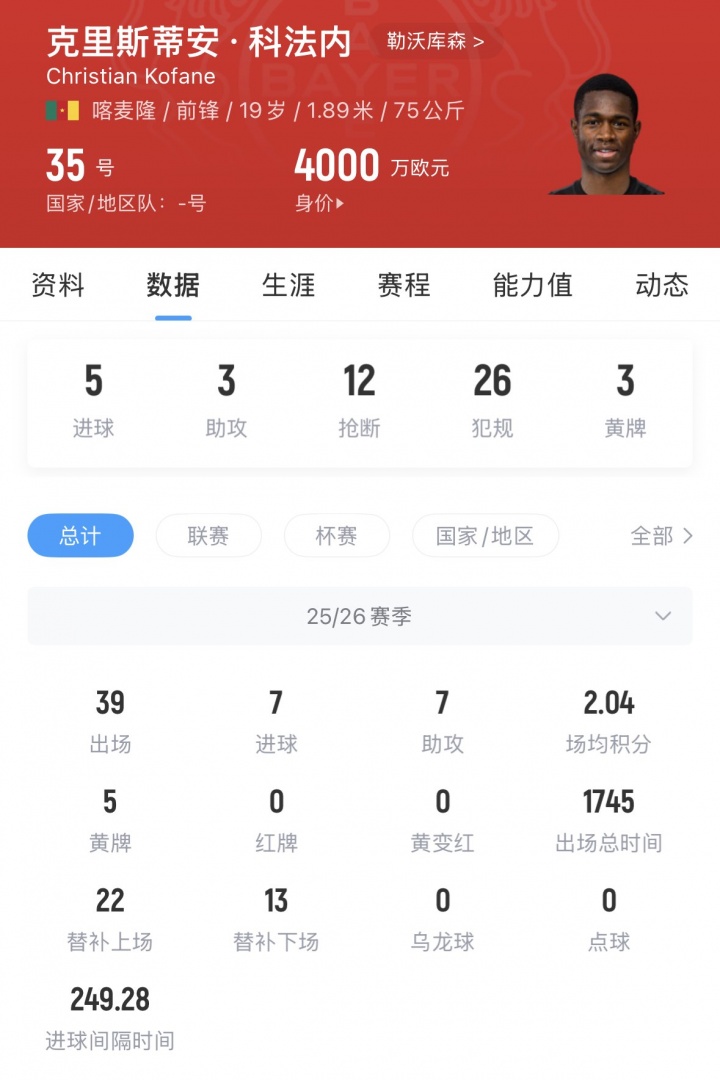The image size is (720, 1080).
Task: Select the 联赛 filter pill
Action: (x=208, y=536)
